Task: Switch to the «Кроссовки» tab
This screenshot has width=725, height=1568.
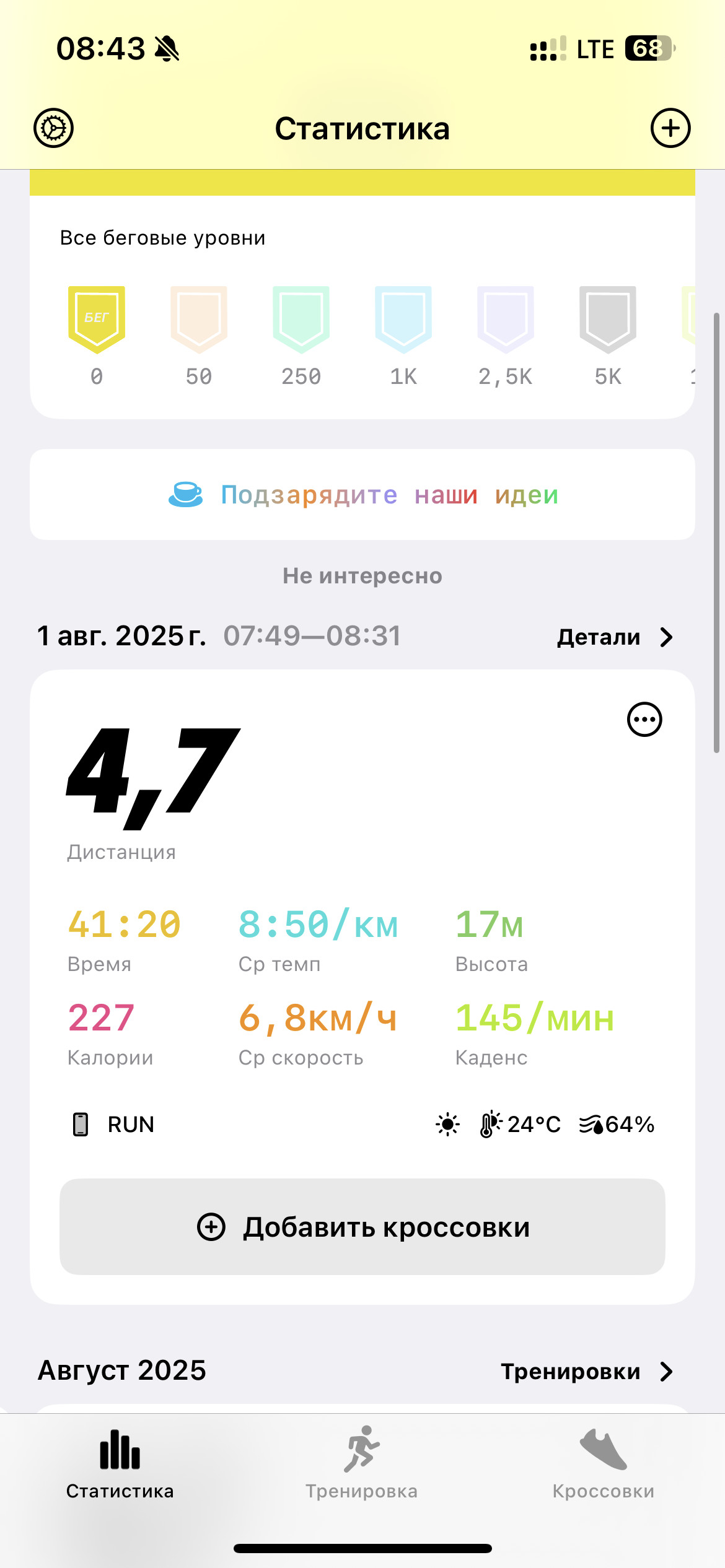Action: (604, 1462)
